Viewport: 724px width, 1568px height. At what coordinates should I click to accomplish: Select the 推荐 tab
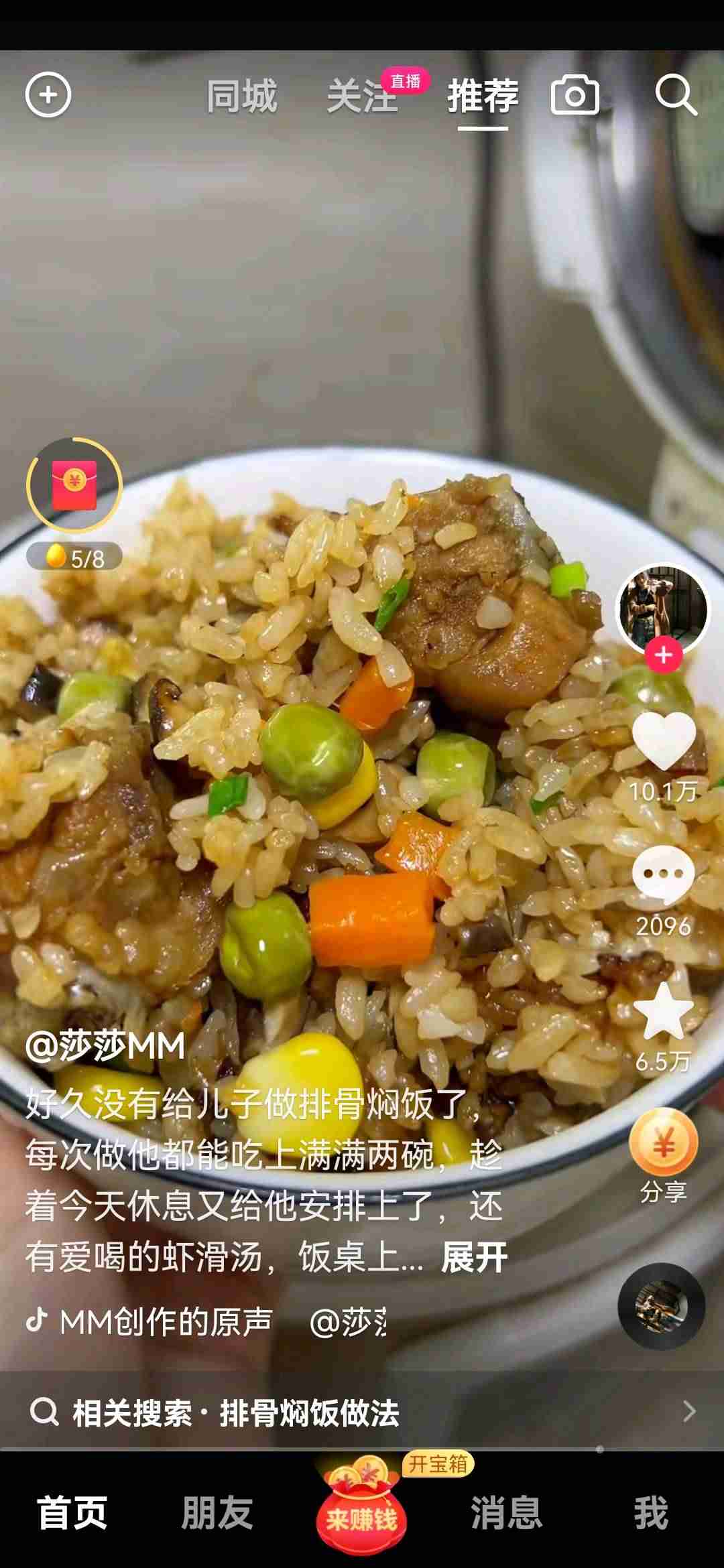[x=483, y=96]
